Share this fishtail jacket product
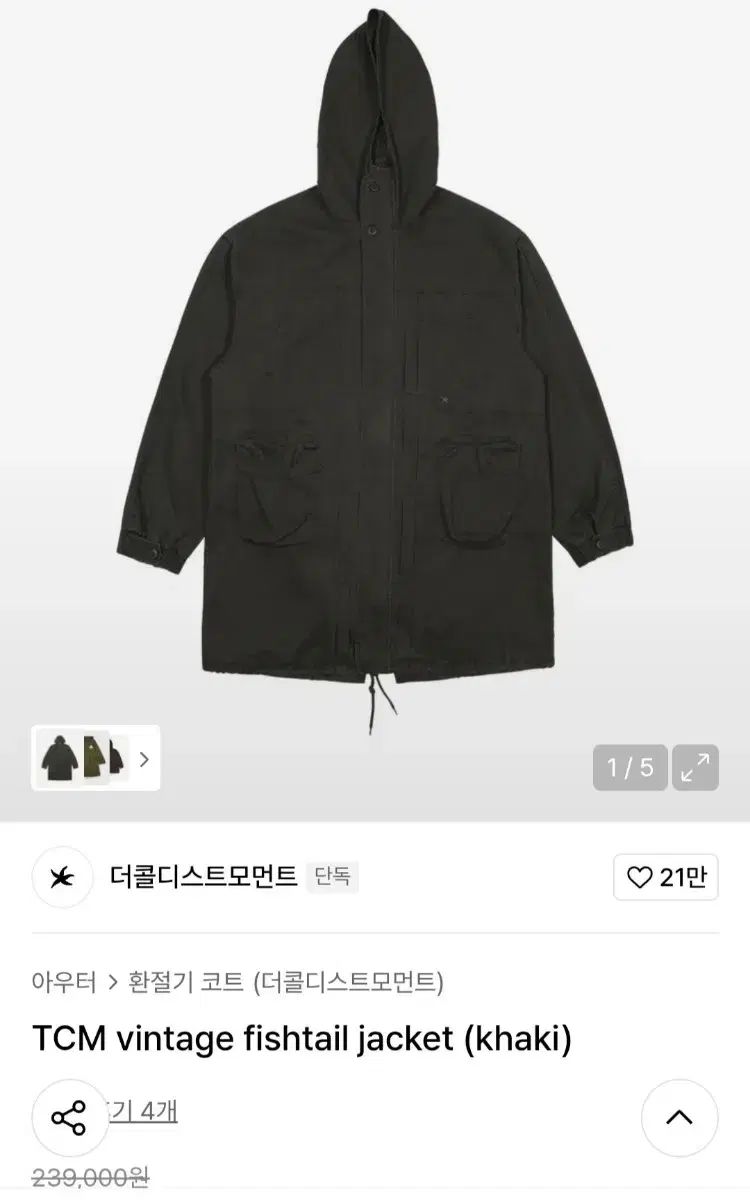Viewport: 750px width, 1200px height. 70,1118
